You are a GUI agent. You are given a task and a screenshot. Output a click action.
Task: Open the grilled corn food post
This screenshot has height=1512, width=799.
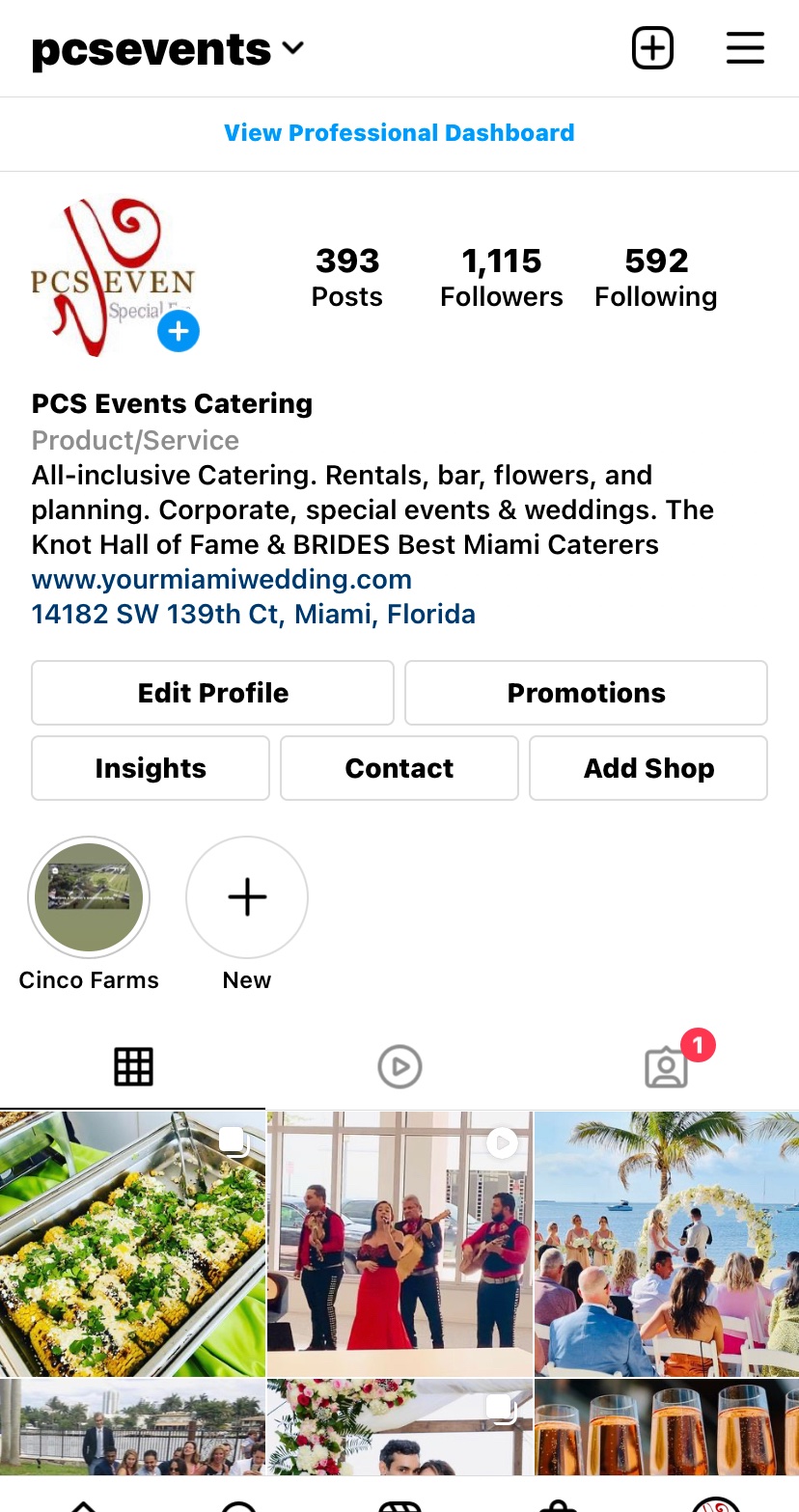click(x=132, y=1244)
